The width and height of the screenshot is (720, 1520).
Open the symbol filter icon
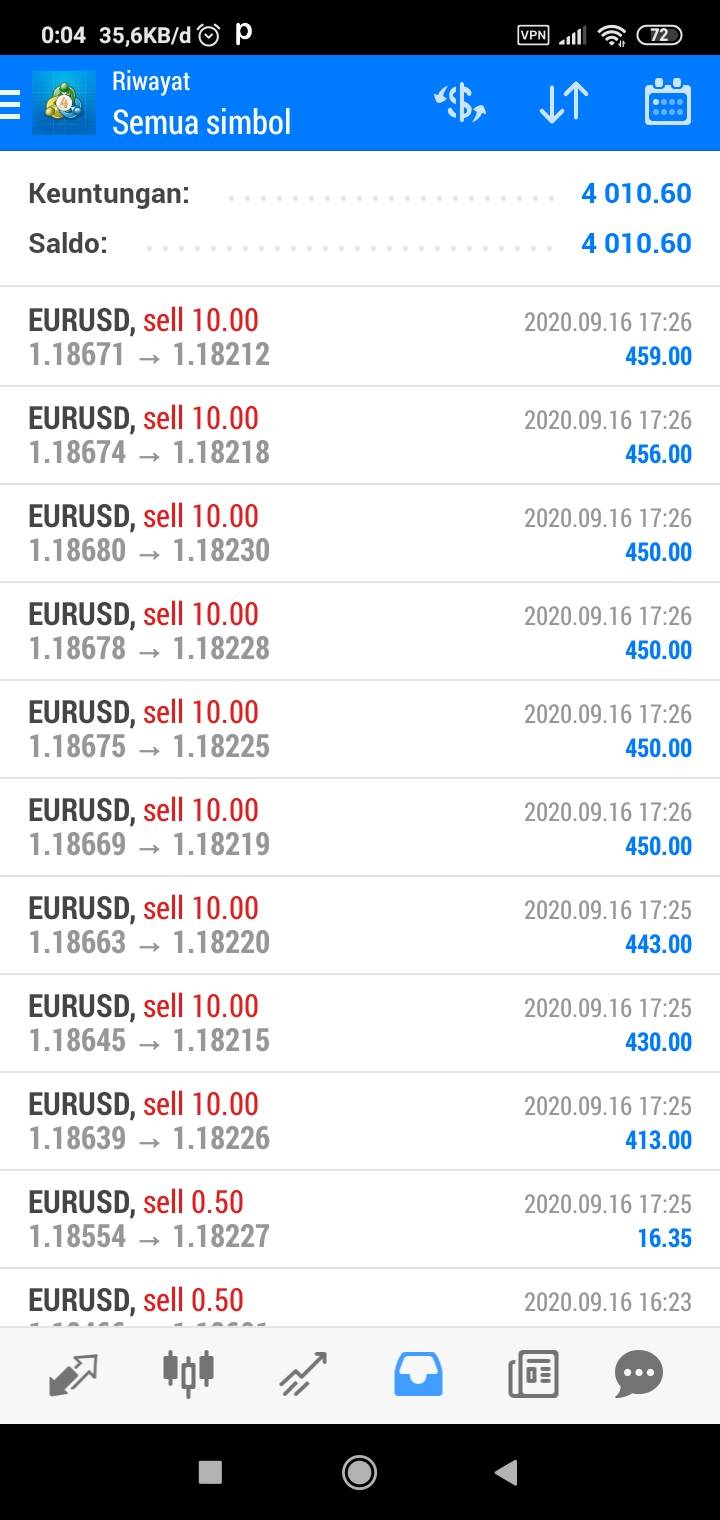pos(460,103)
